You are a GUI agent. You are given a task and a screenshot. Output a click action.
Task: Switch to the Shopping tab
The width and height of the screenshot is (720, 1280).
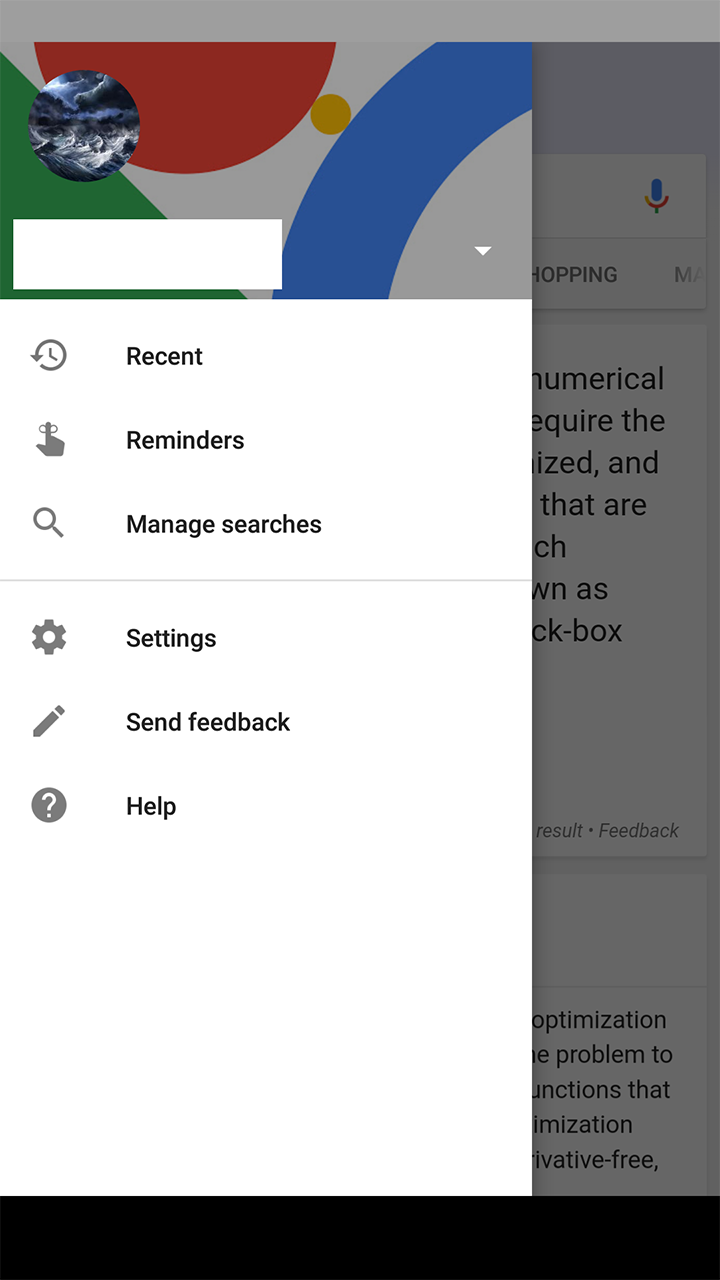pos(573,274)
